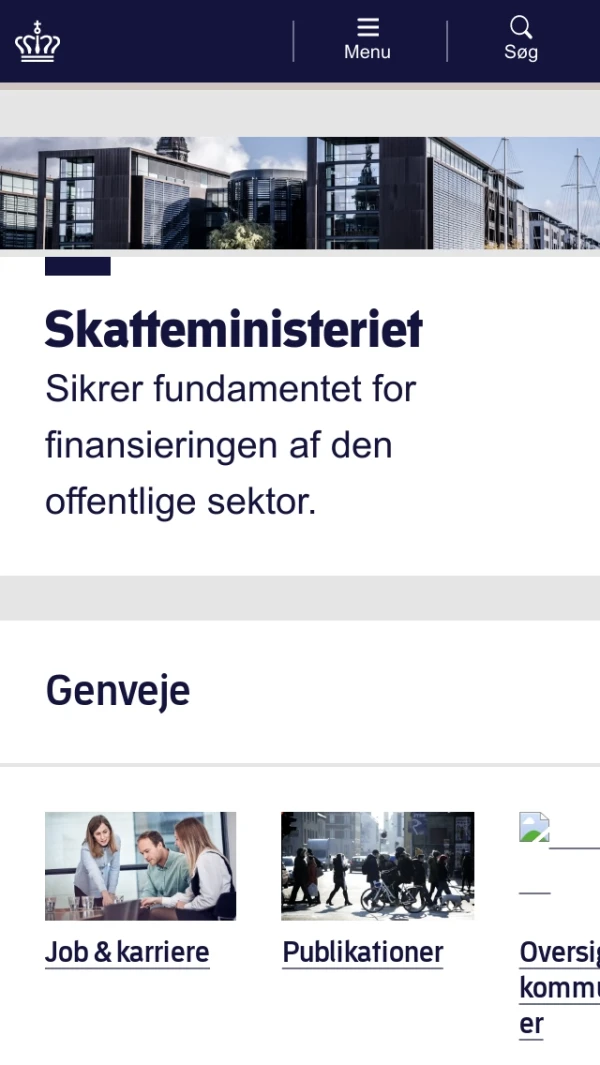Open the Publikationer link

[362, 953]
